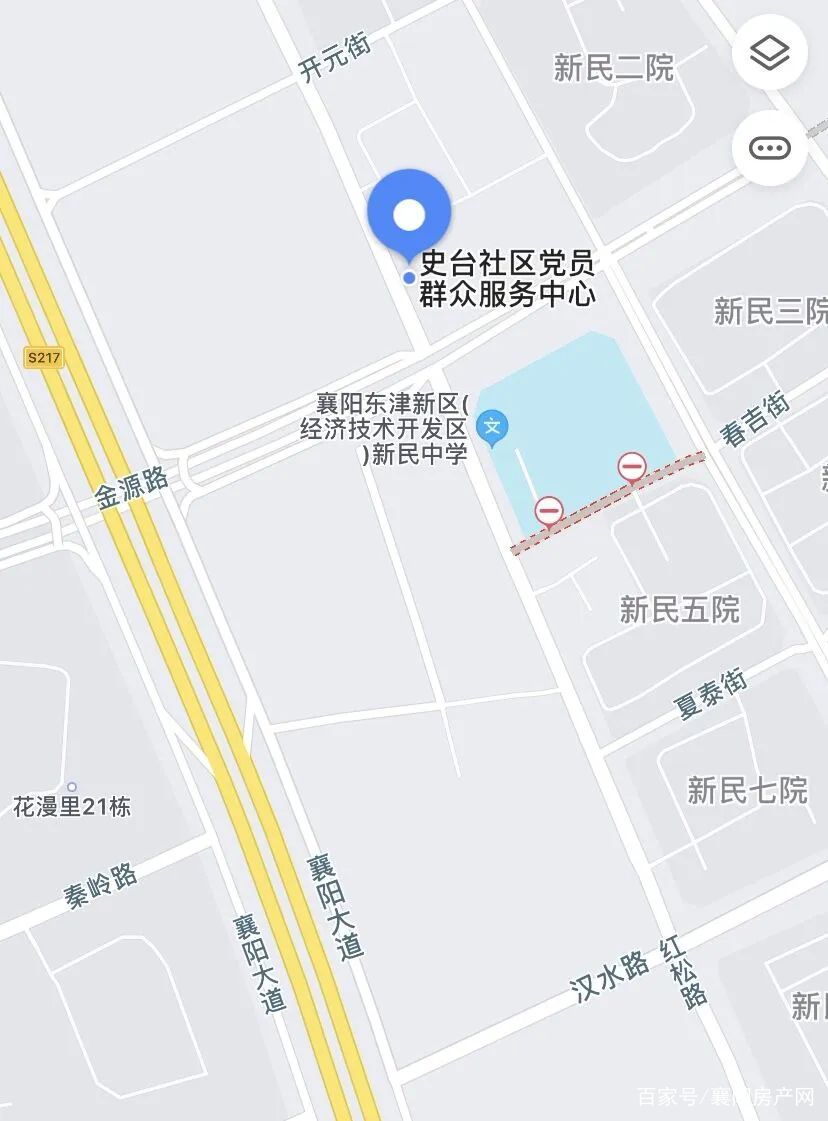The width and height of the screenshot is (828, 1121).
Task: Select the blue location pin marker
Action: [x=407, y=214]
